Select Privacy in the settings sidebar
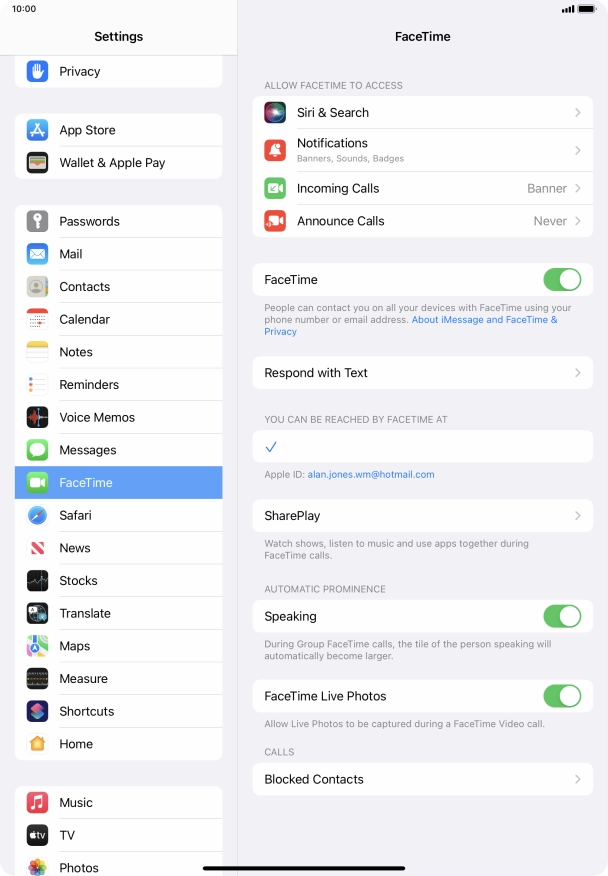 click(x=118, y=72)
